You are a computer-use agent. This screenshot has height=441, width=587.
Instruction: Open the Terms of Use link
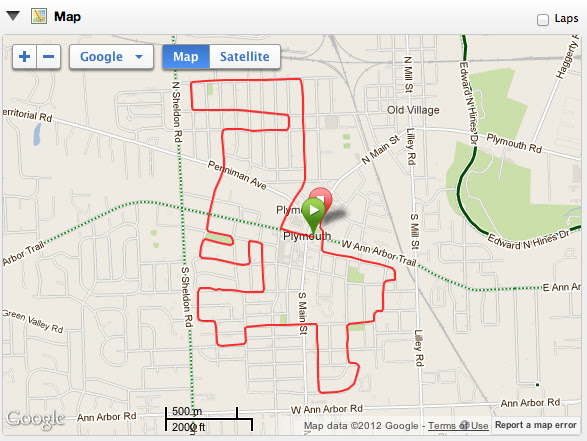tap(458, 426)
